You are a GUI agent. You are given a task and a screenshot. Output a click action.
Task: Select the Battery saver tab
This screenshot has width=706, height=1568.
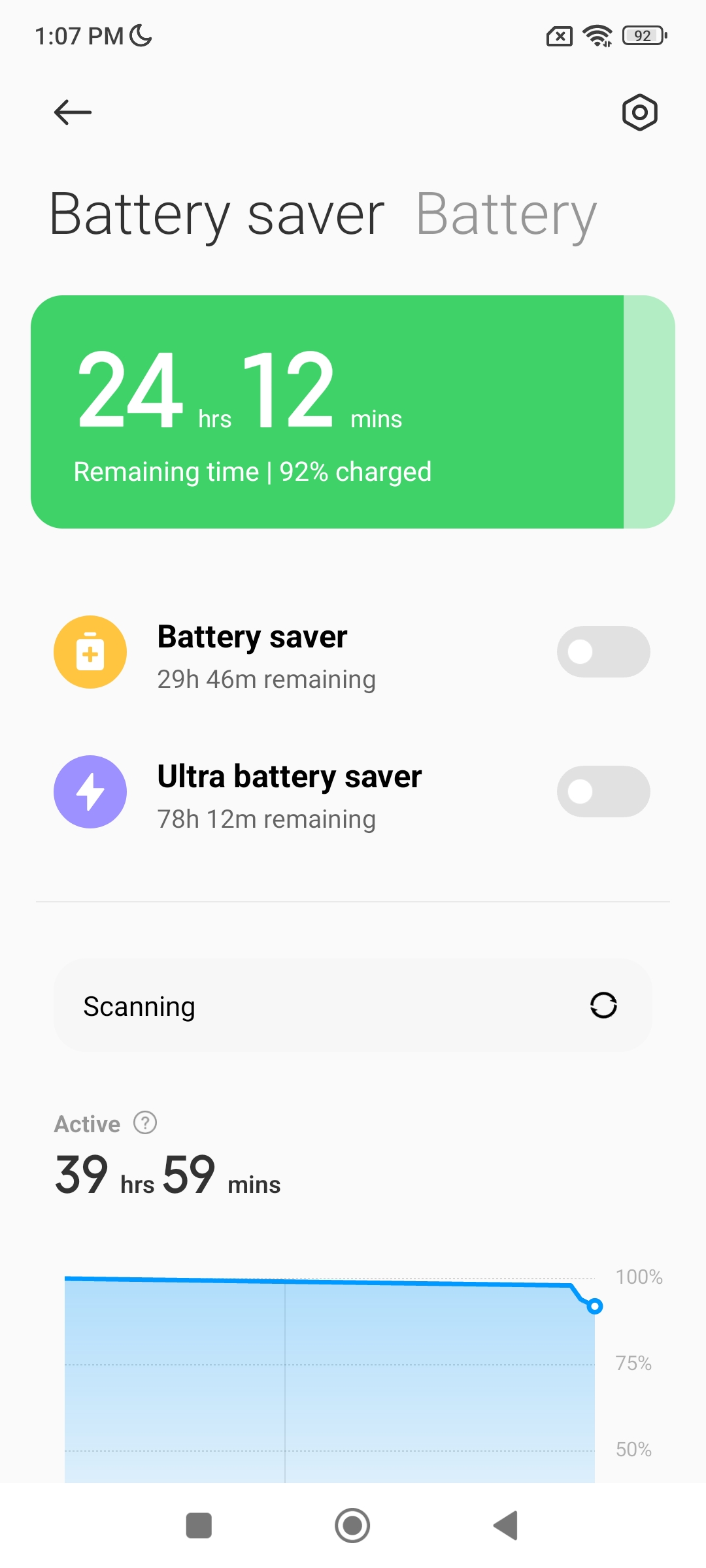[217, 216]
